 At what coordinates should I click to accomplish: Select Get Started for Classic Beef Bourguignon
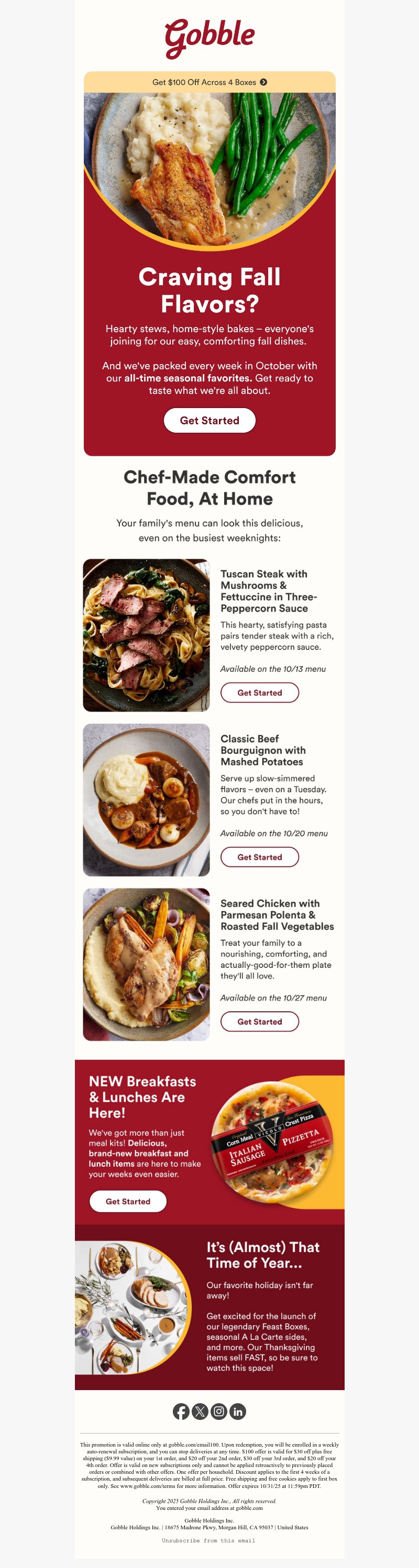(x=259, y=857)
